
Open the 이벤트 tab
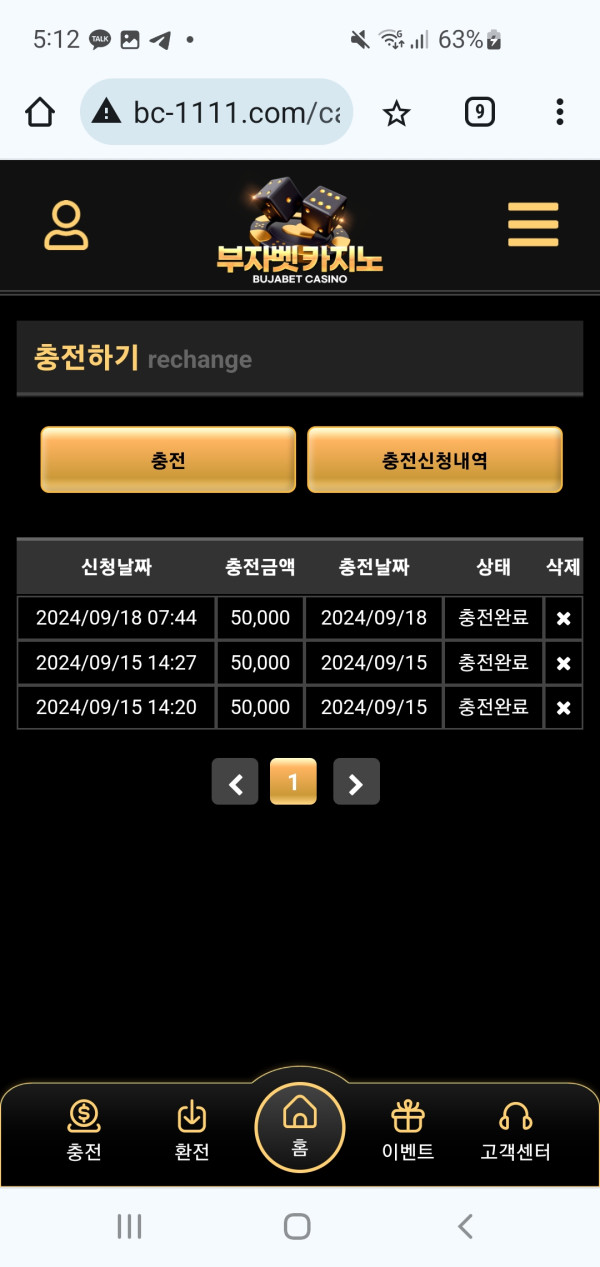[x=408, y=1130]
